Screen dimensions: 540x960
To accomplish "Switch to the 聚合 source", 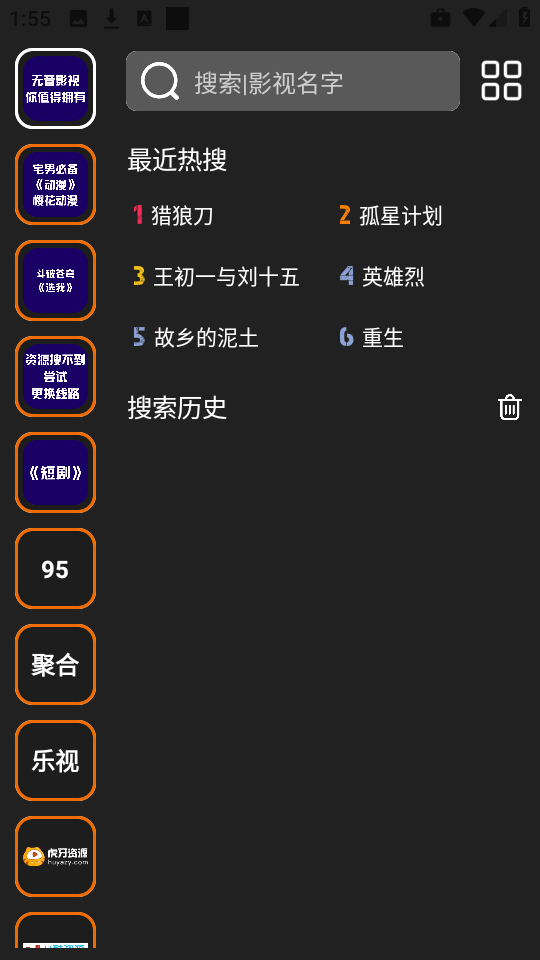I will (56, 665).
